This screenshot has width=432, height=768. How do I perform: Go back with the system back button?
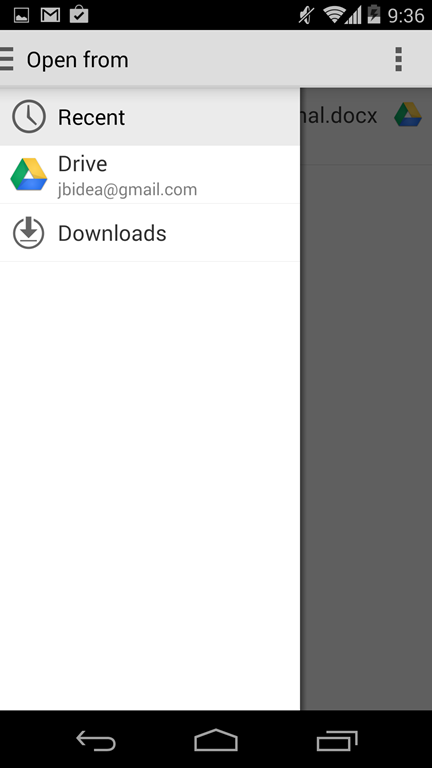[x=96, y=740]
